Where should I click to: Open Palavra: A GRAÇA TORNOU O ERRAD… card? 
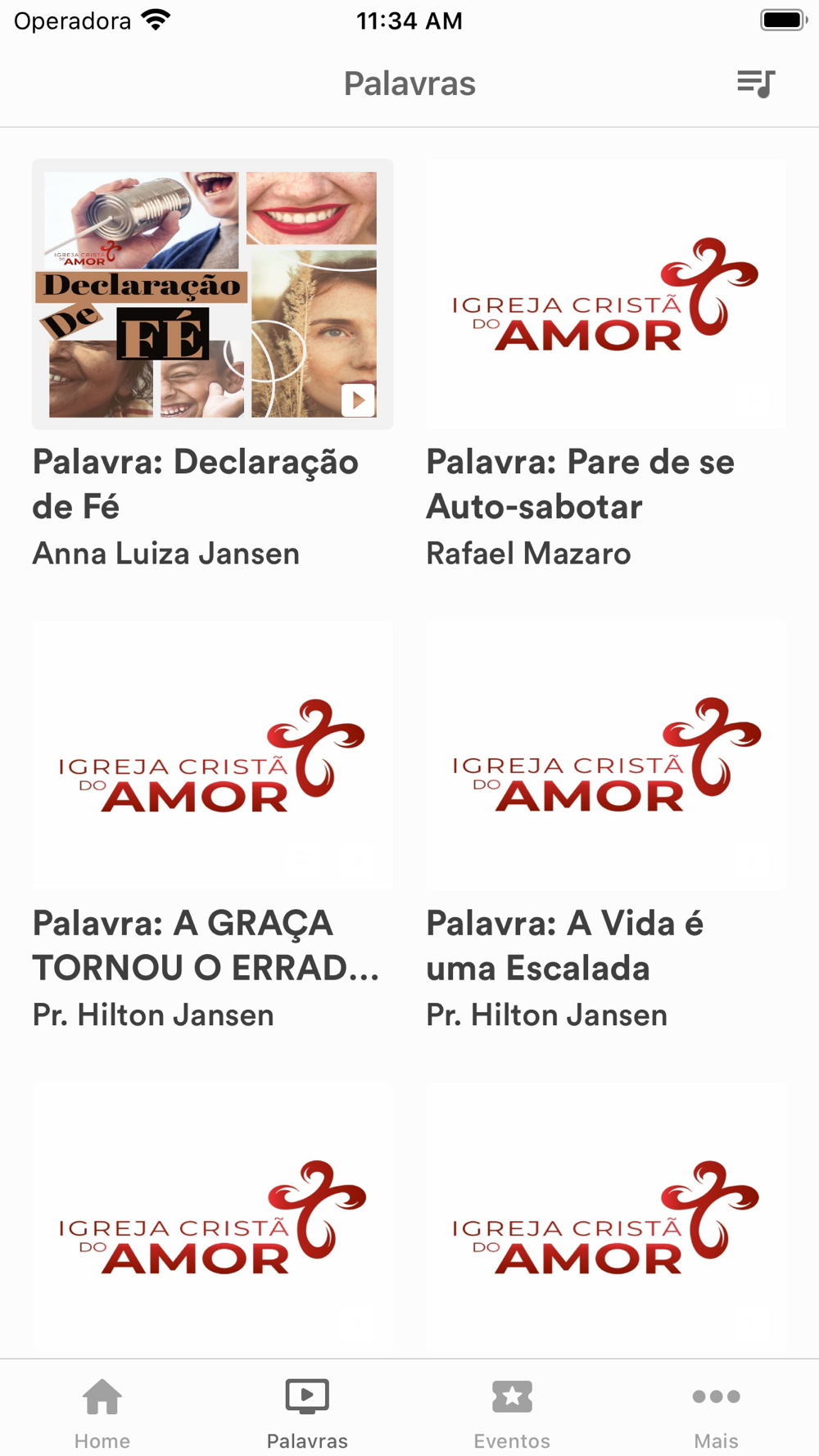[x=212, y=827]
